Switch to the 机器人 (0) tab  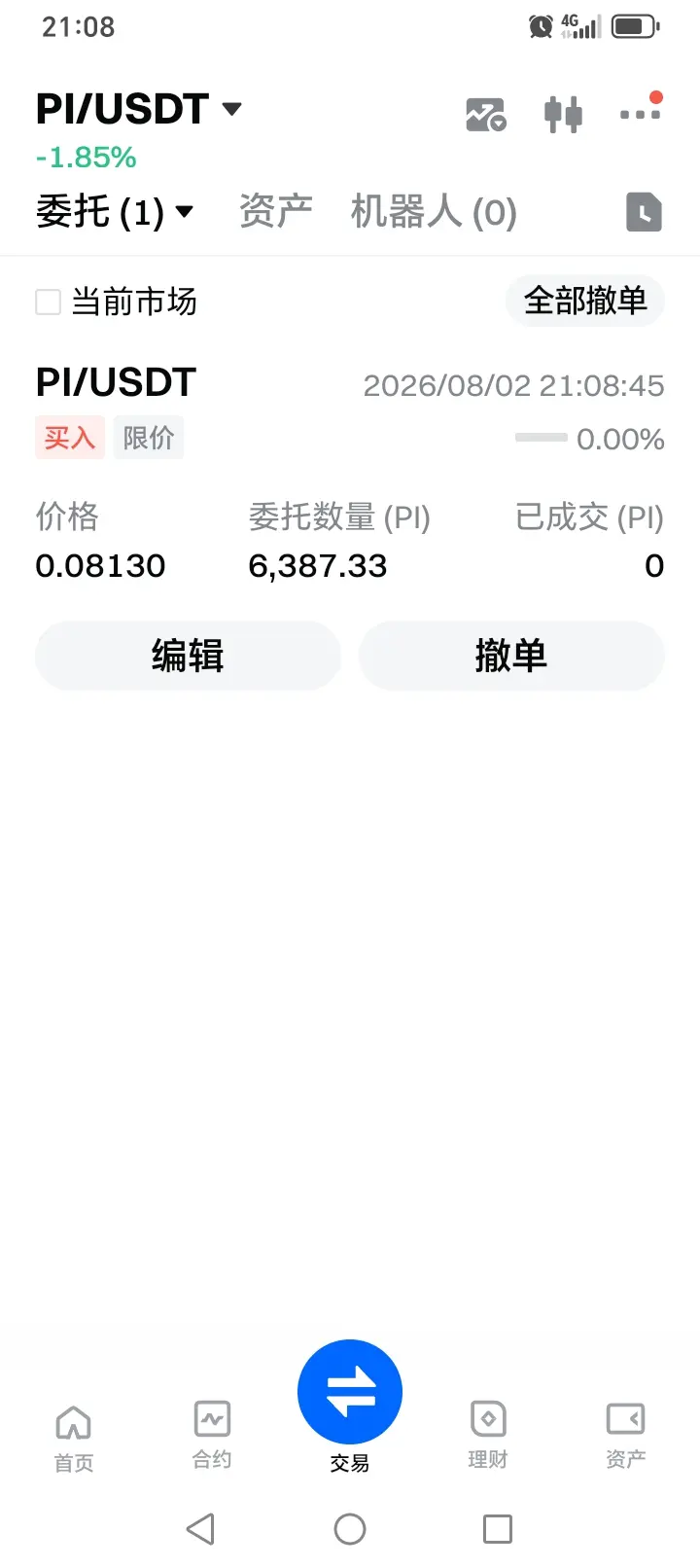pos(434,211)
